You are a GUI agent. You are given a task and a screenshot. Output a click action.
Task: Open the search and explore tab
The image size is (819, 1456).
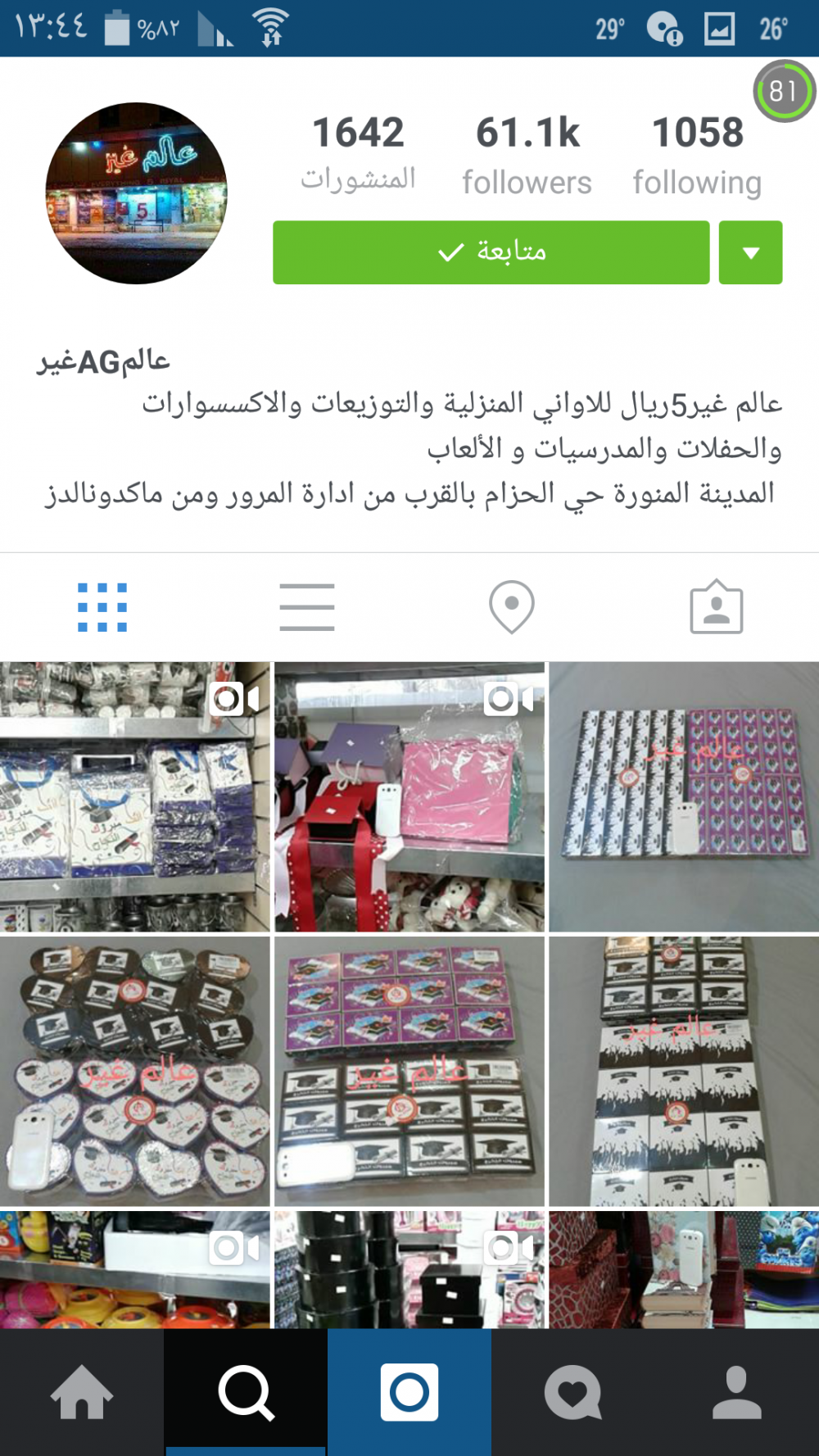point(246,1393)
